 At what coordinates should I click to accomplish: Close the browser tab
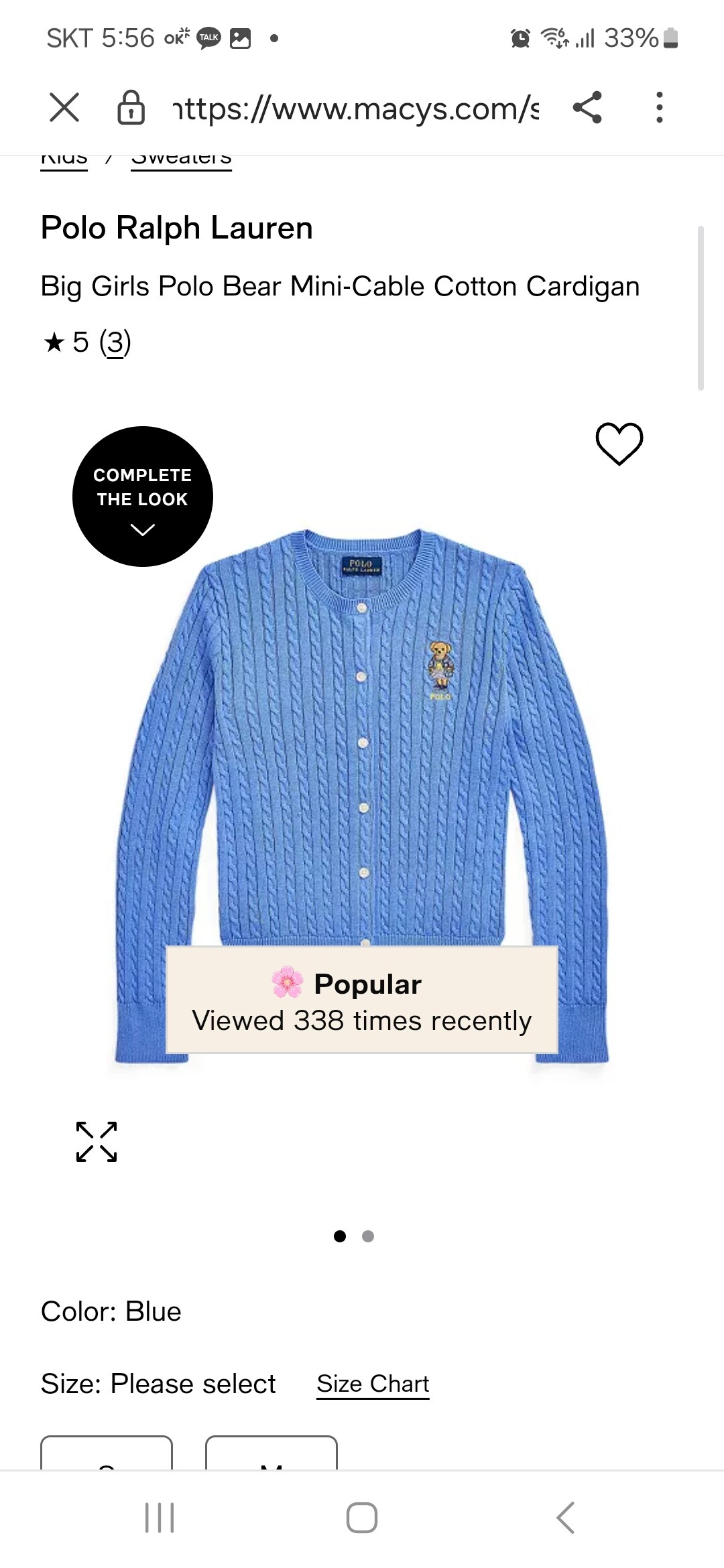(x=64, y=107)
